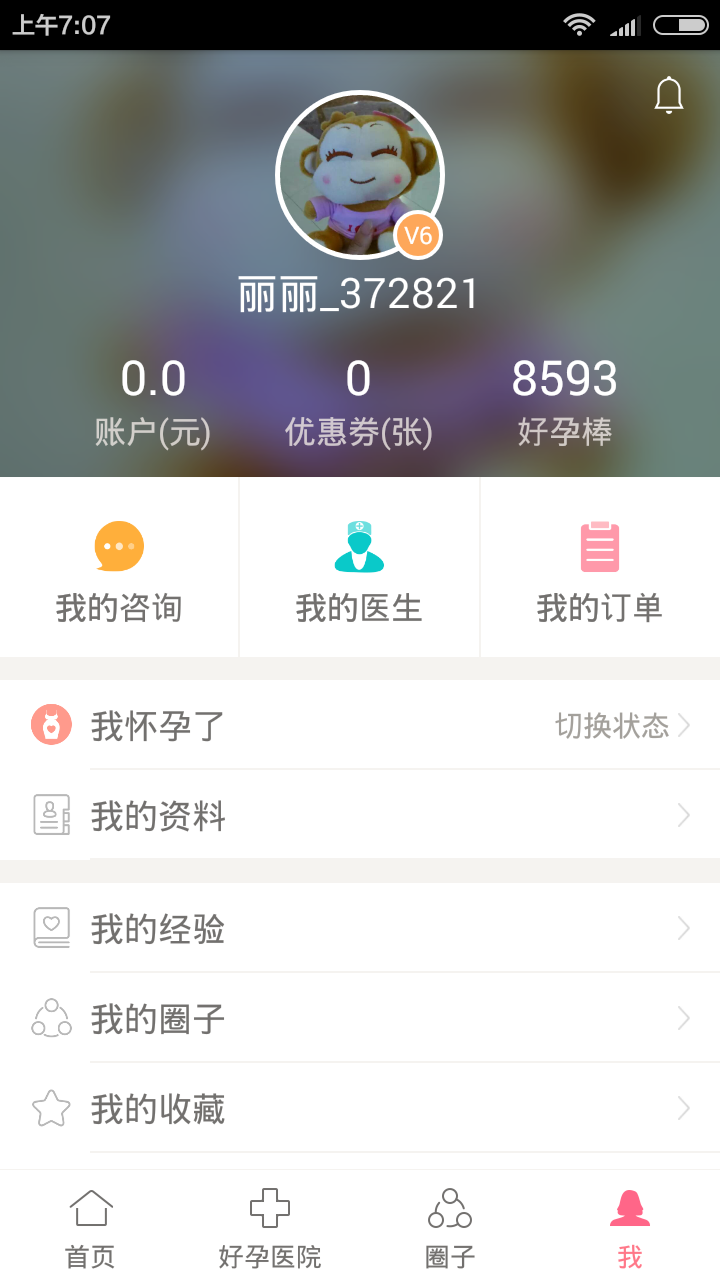View 我的收藏 favorites
720x1280 pixels.
coord(360,1109)
